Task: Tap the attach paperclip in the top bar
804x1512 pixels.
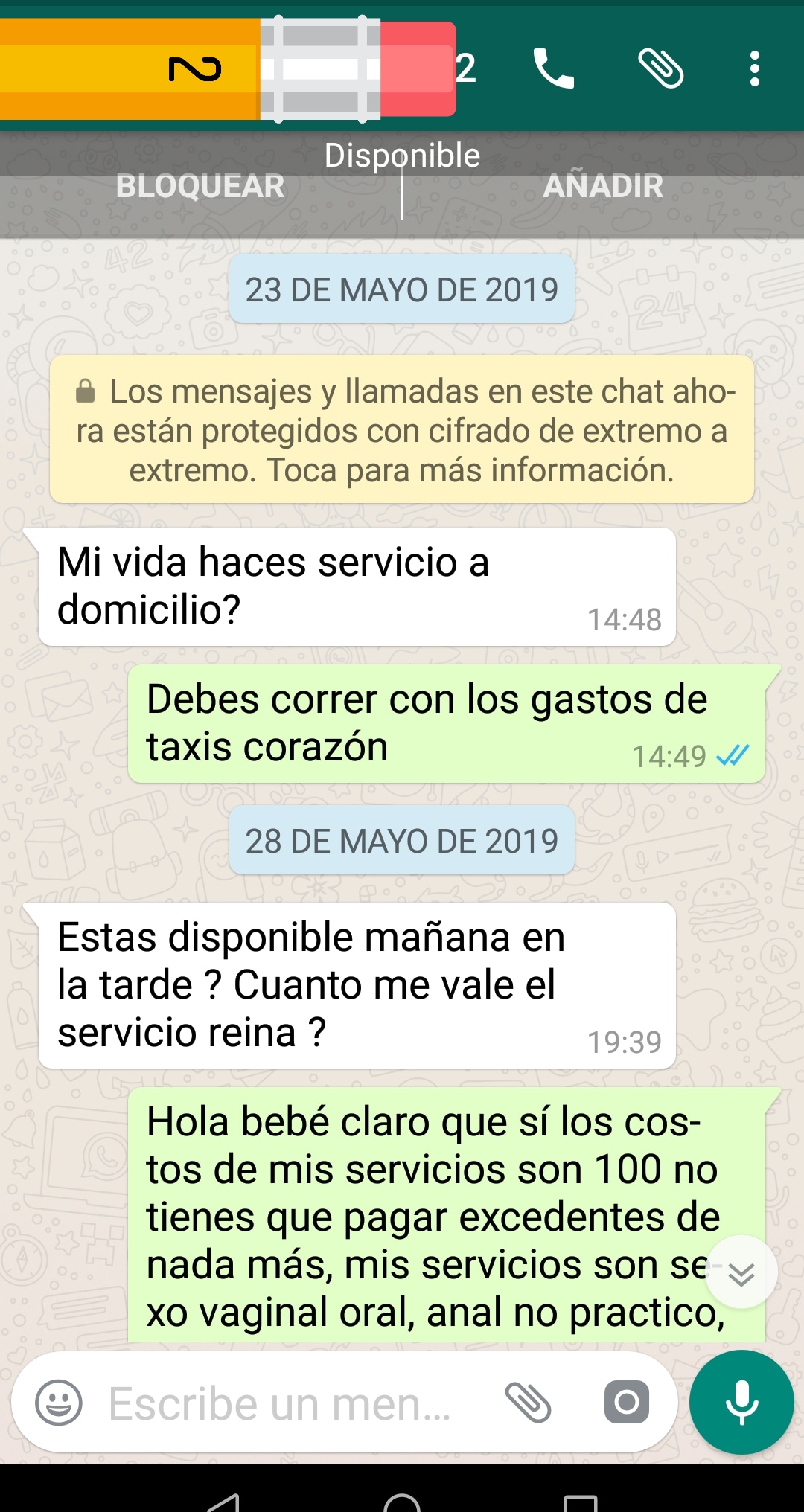Action: (x=661, y=69)
